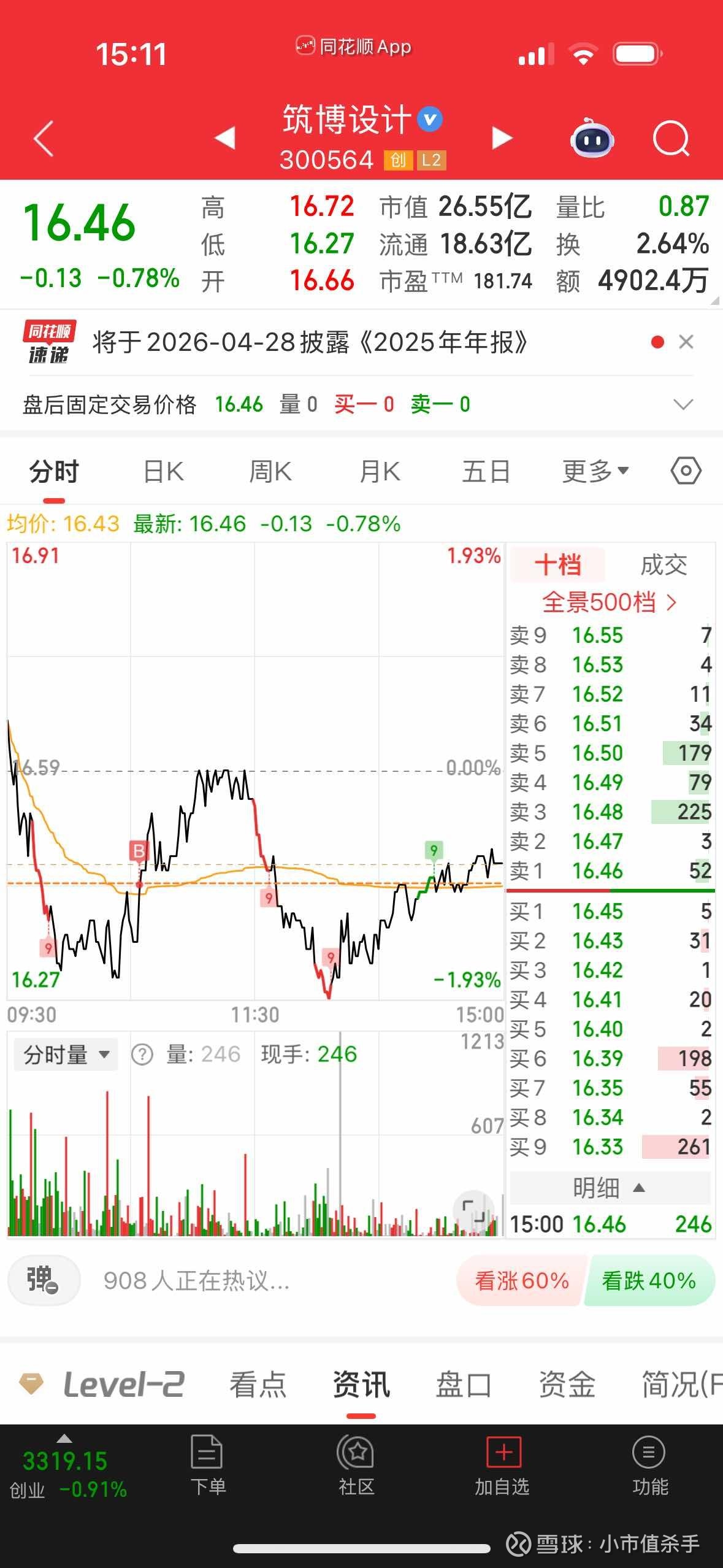723x1568 pixels.
Task: Open the 分时量 volume type dropdown
Action: (65, 1054)
